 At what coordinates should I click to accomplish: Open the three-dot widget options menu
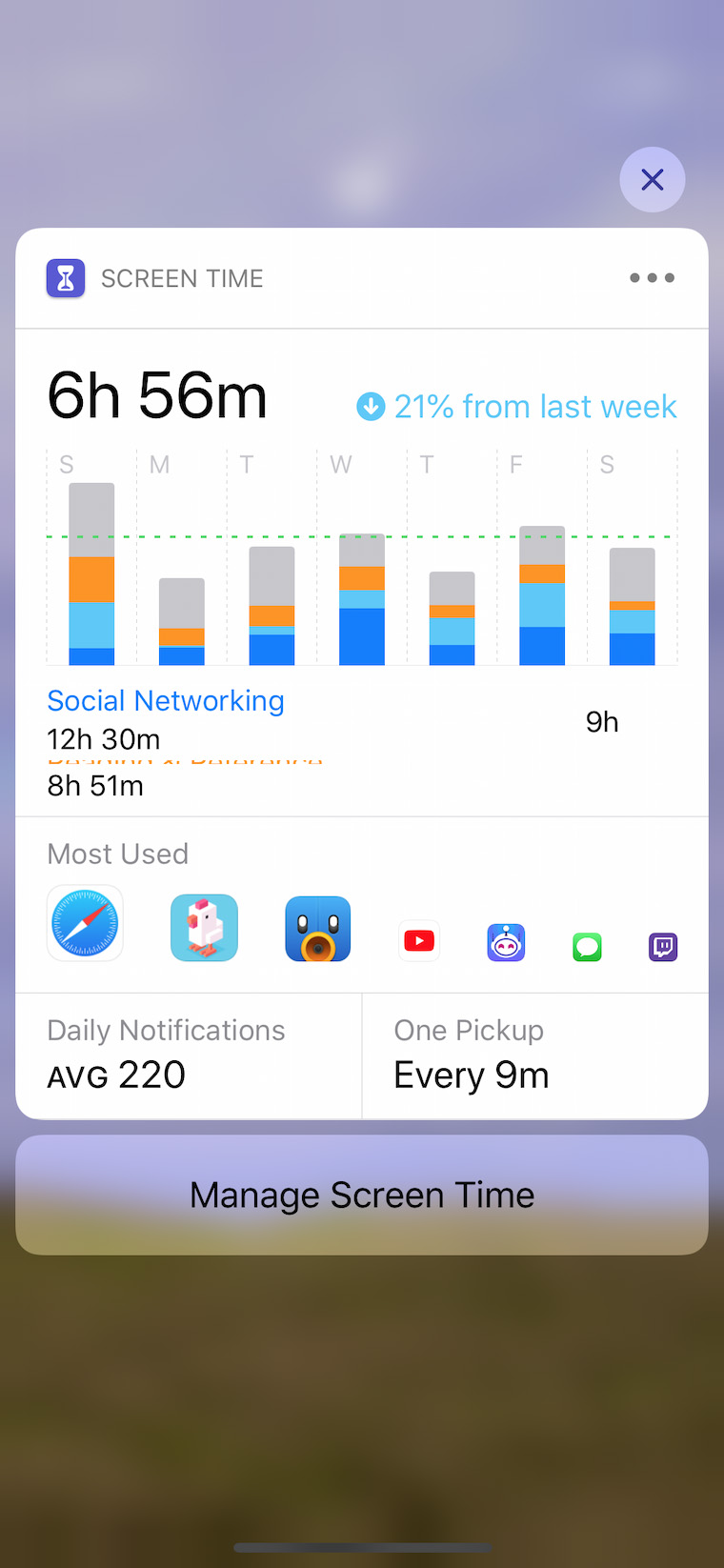coord(652,278)
